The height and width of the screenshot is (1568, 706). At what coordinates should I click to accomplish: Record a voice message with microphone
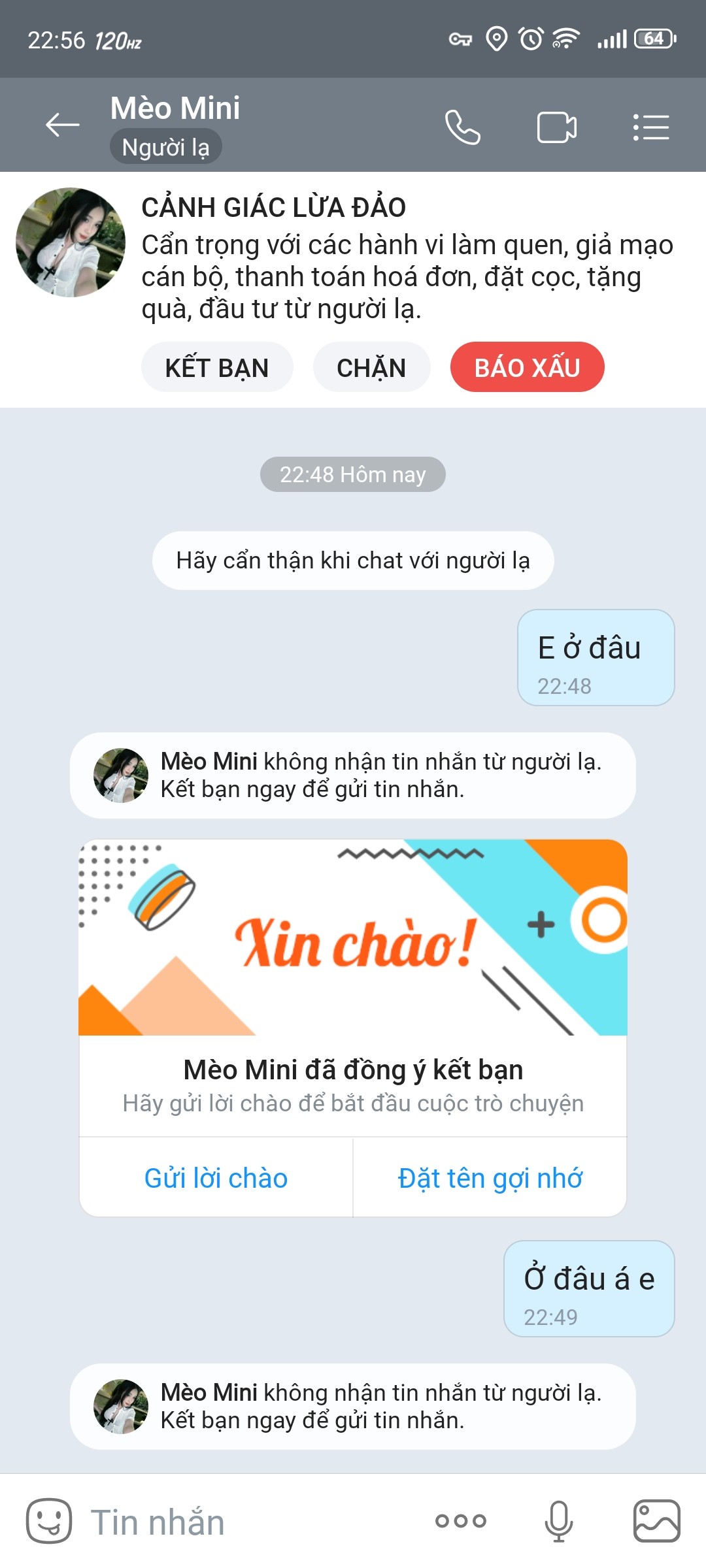[x=559, y=1521]
